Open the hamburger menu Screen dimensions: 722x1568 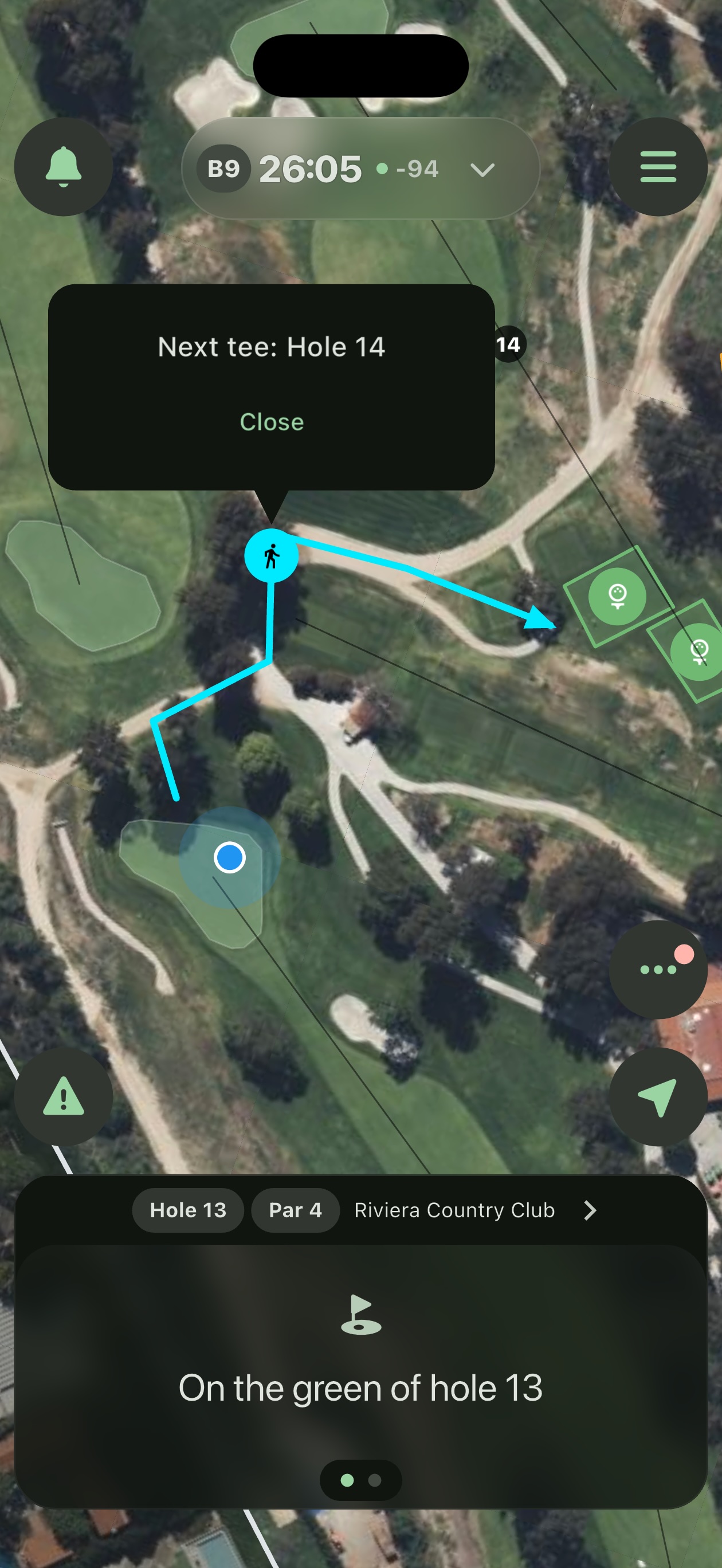(x=658, y=168)
